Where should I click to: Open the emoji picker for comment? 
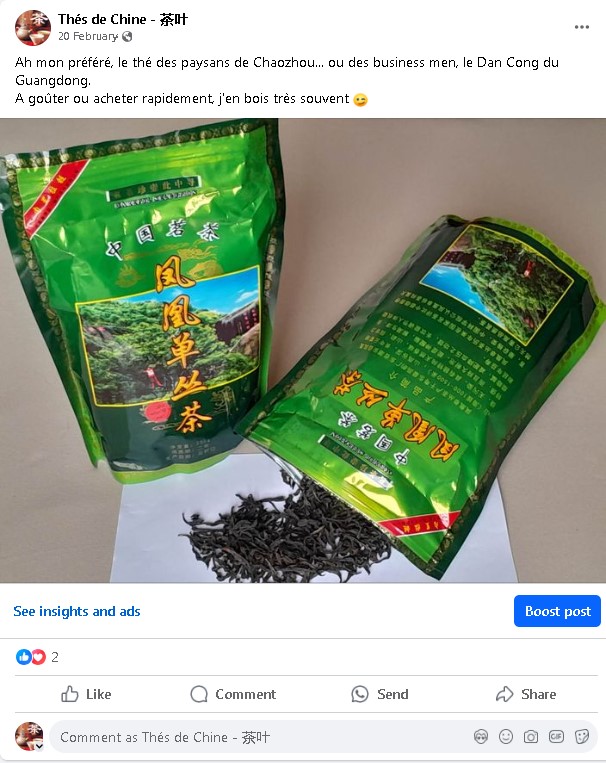(x=506, y=737)
